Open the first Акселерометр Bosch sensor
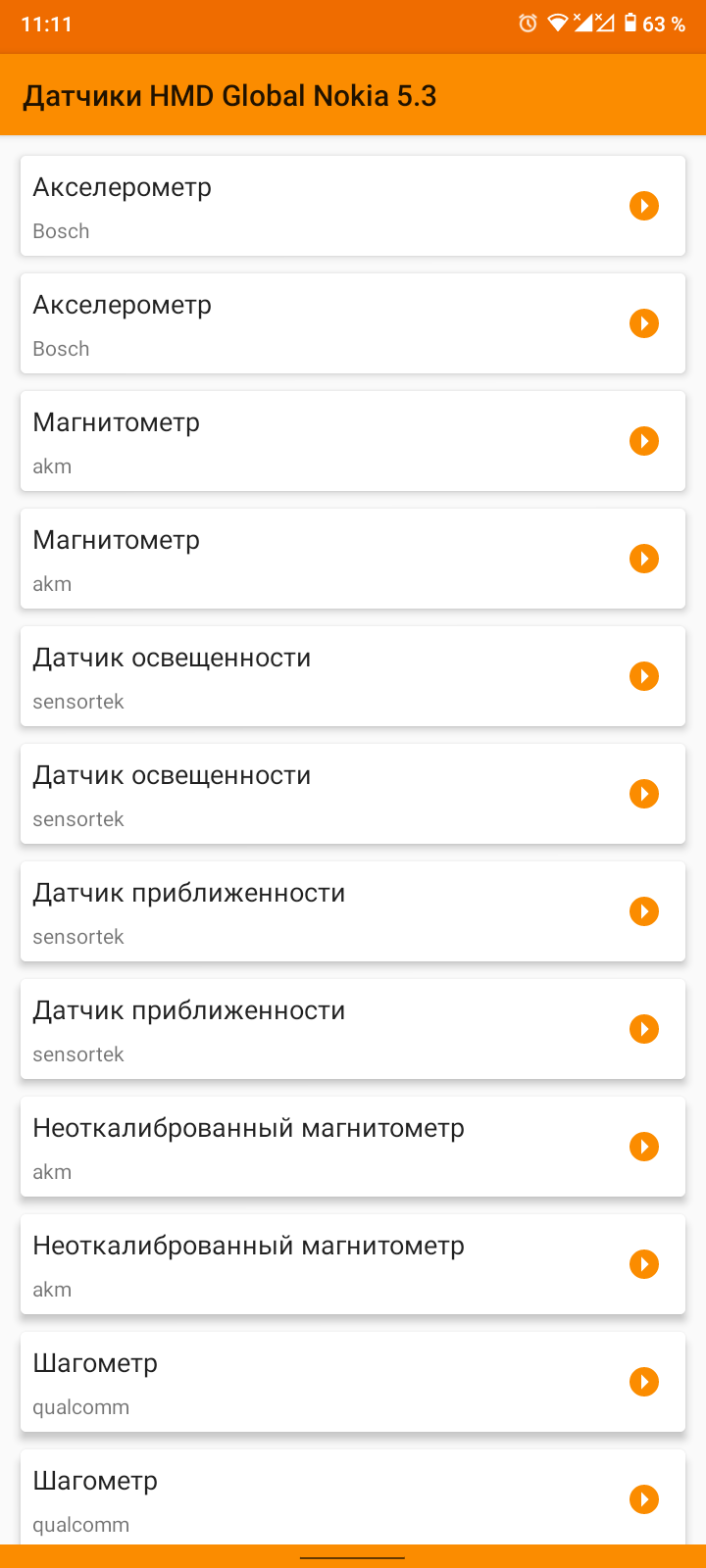The width and height of the screenshot is (706, 1568). click(x=353, y=206)
